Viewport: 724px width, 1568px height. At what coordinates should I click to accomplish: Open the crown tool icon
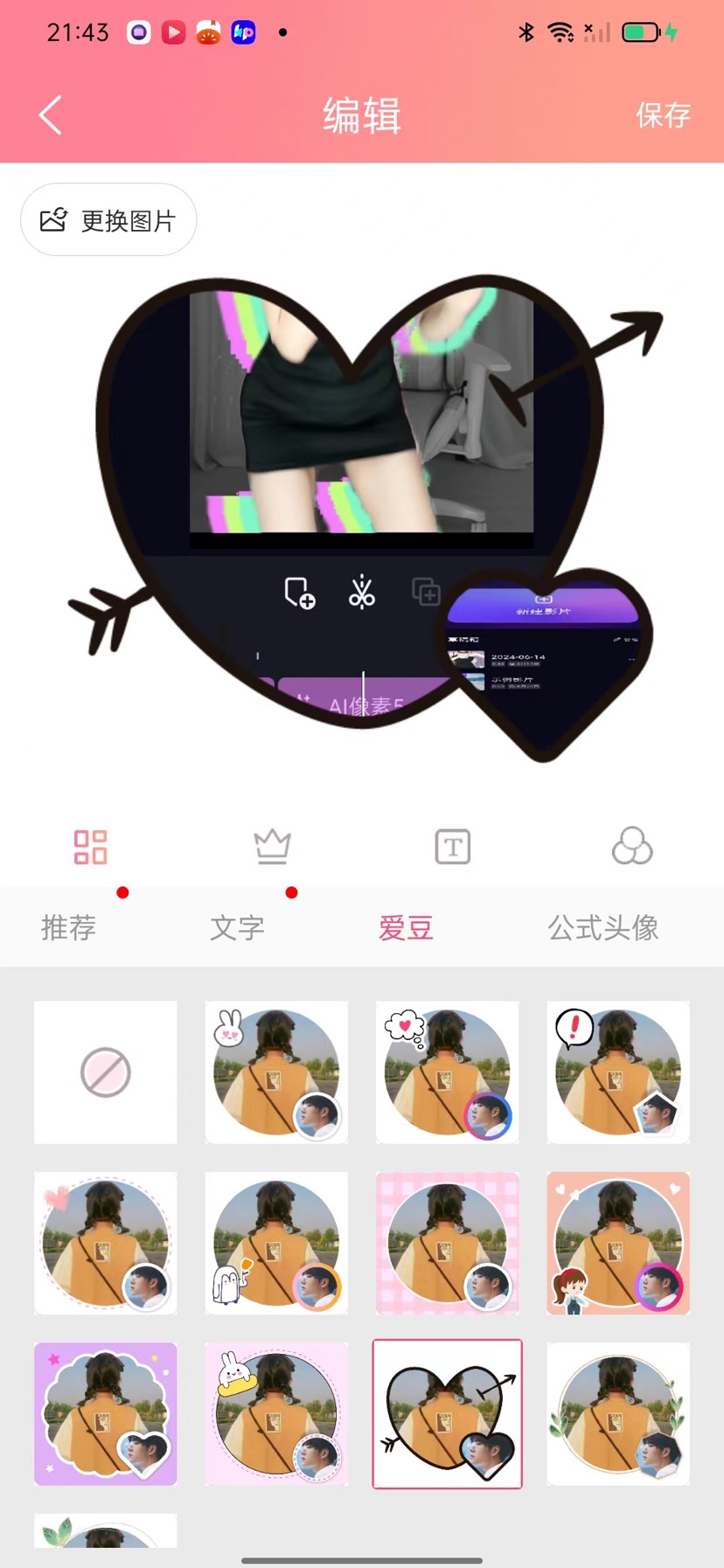point(272,847)
